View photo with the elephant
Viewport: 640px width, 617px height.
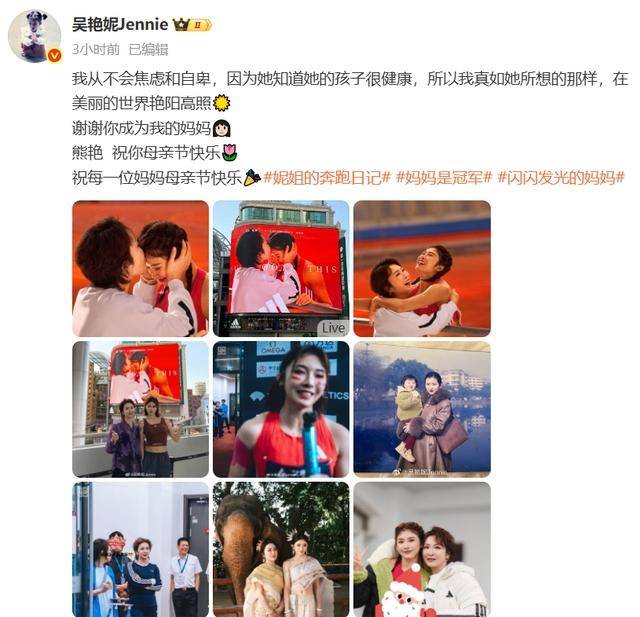pyautogui.click(x=281, y=549)
